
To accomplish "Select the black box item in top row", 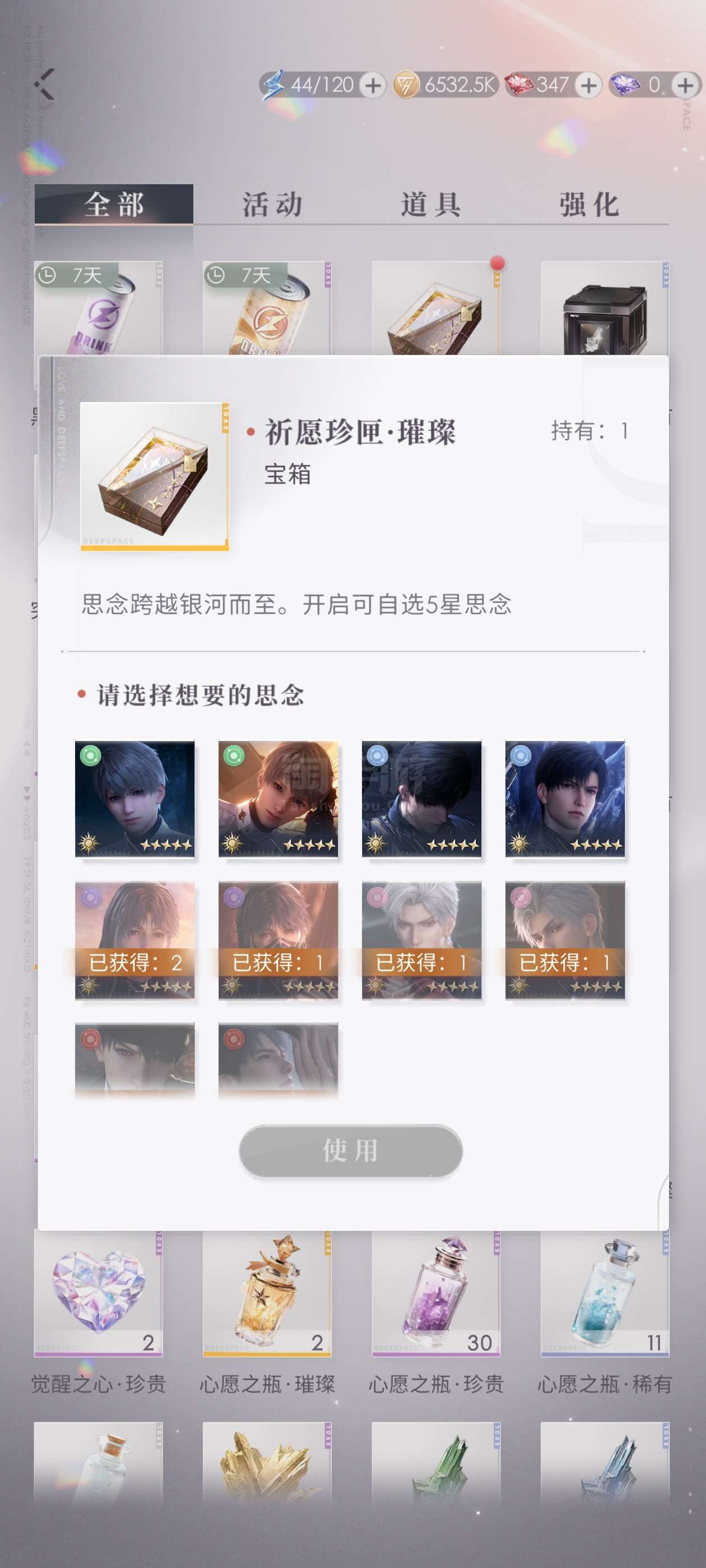I will coord(604,309).
